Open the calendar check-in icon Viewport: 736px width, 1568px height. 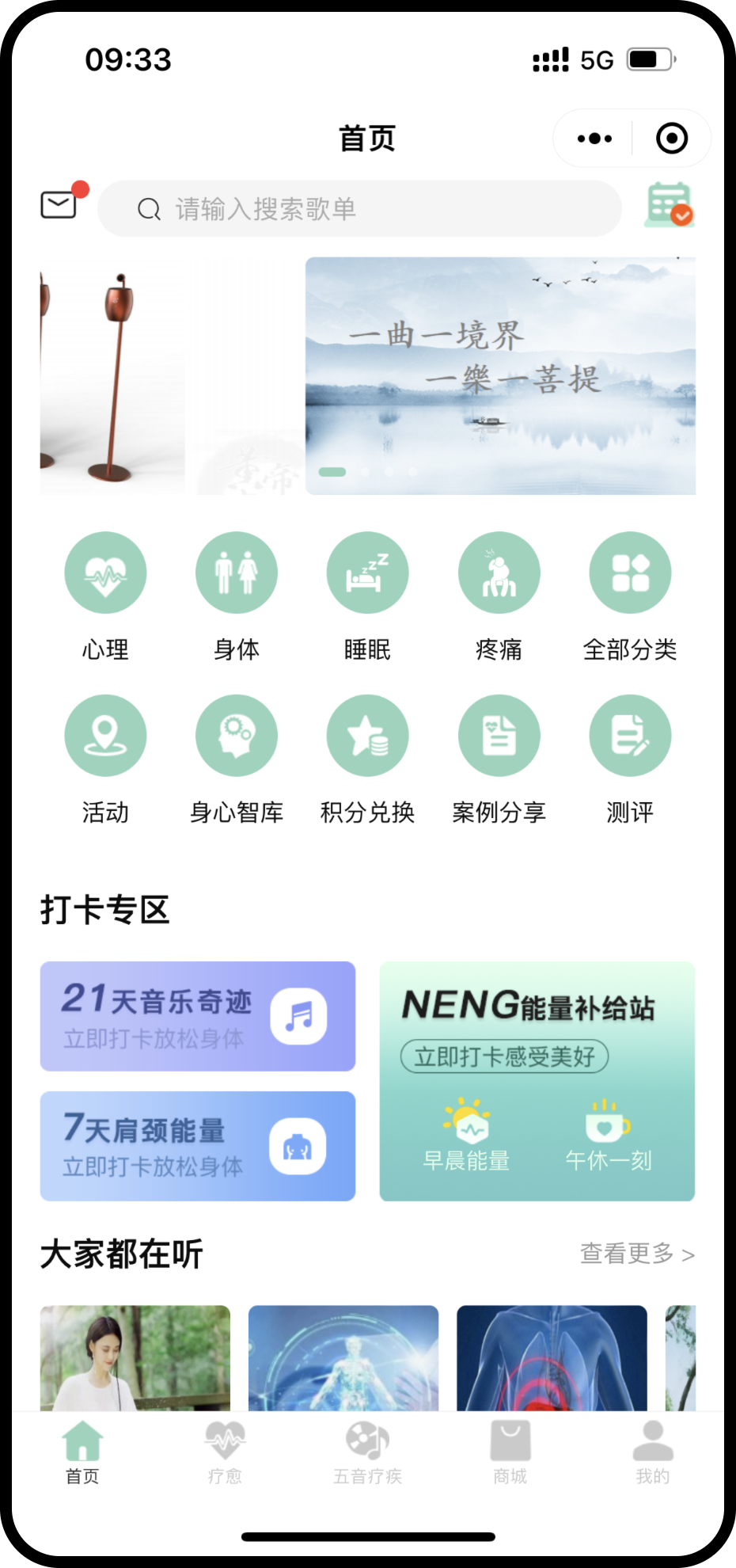[669, 205]
